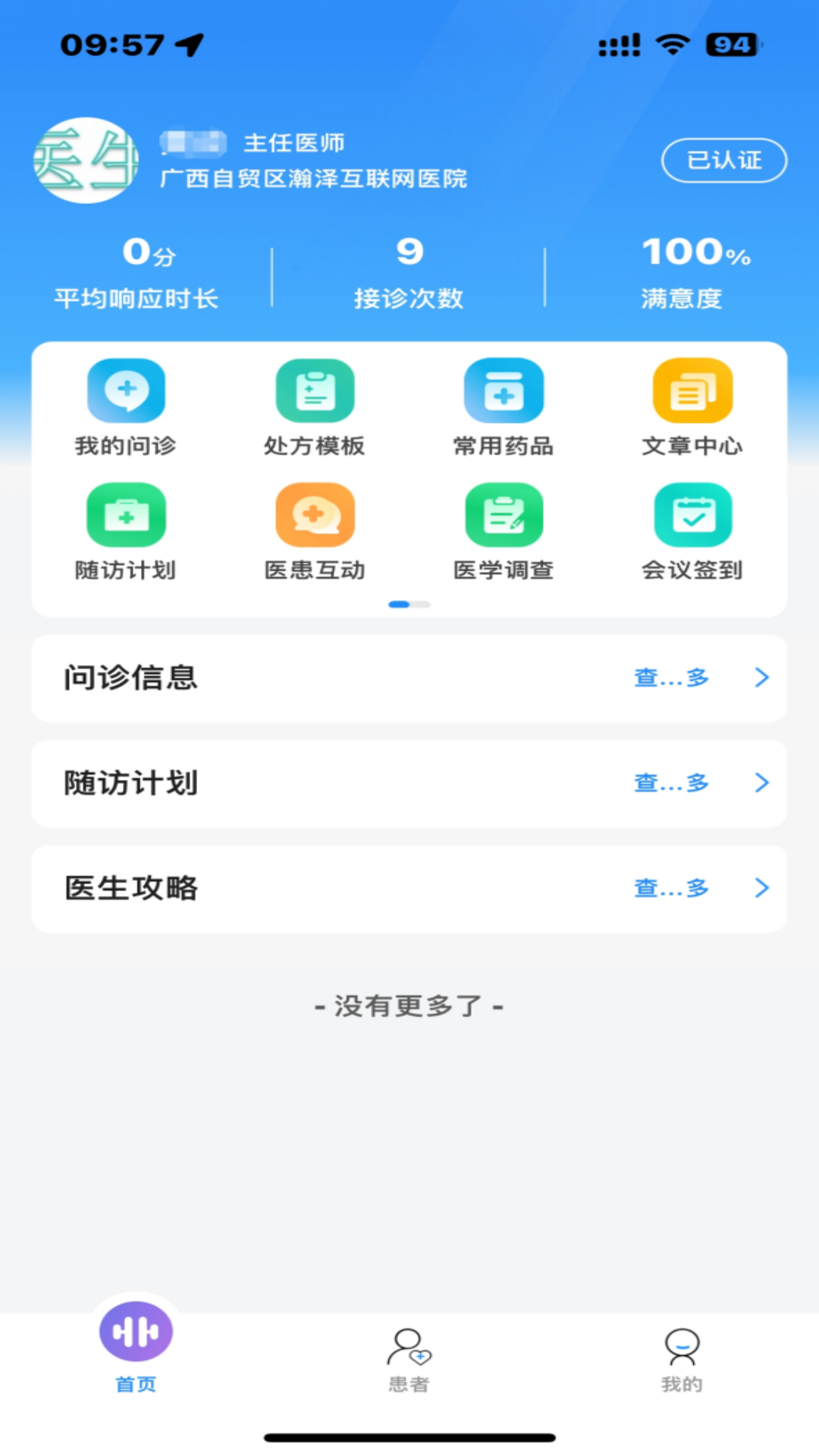The height and width of the screenshot is (1456, 819).
Task: Switch to the 患者 patients tab
Action: point(409,1359)
